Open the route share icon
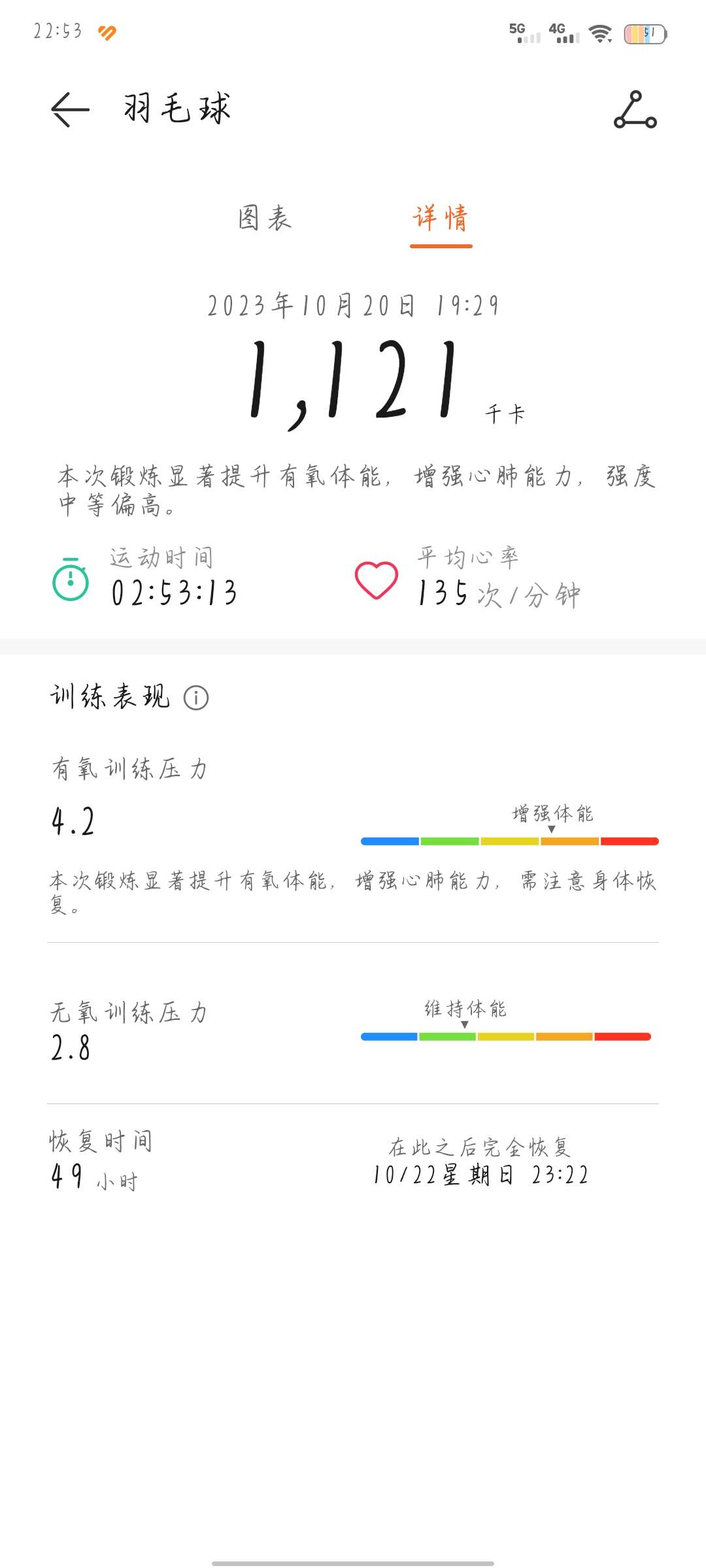706x1568 pixels. click(635, 110)
